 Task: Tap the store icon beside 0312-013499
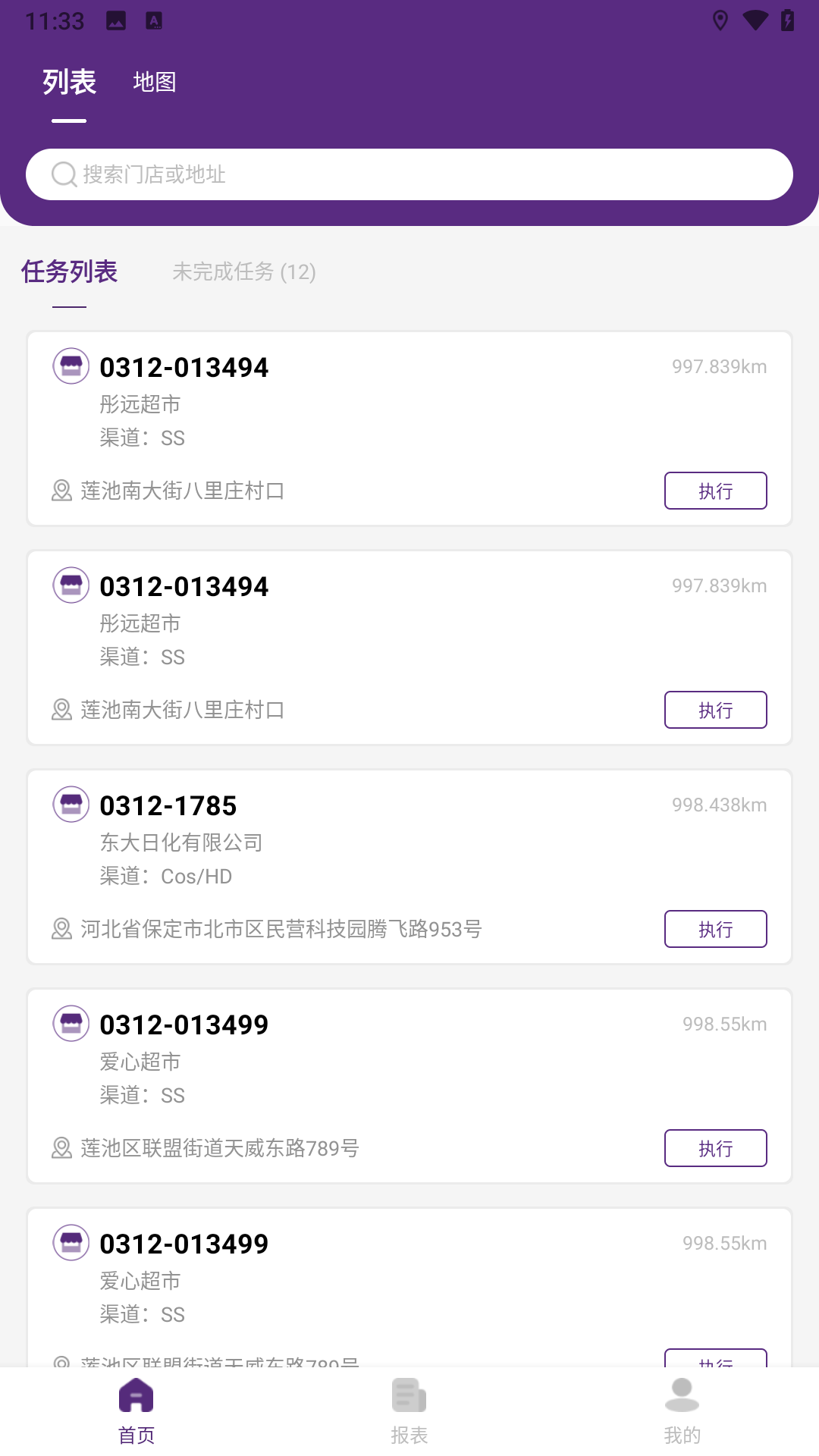(x=71, y=1023)
